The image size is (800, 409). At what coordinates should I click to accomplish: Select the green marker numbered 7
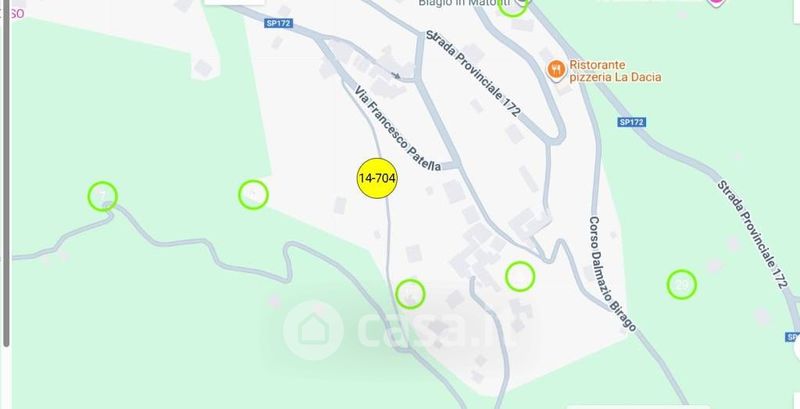103,196
